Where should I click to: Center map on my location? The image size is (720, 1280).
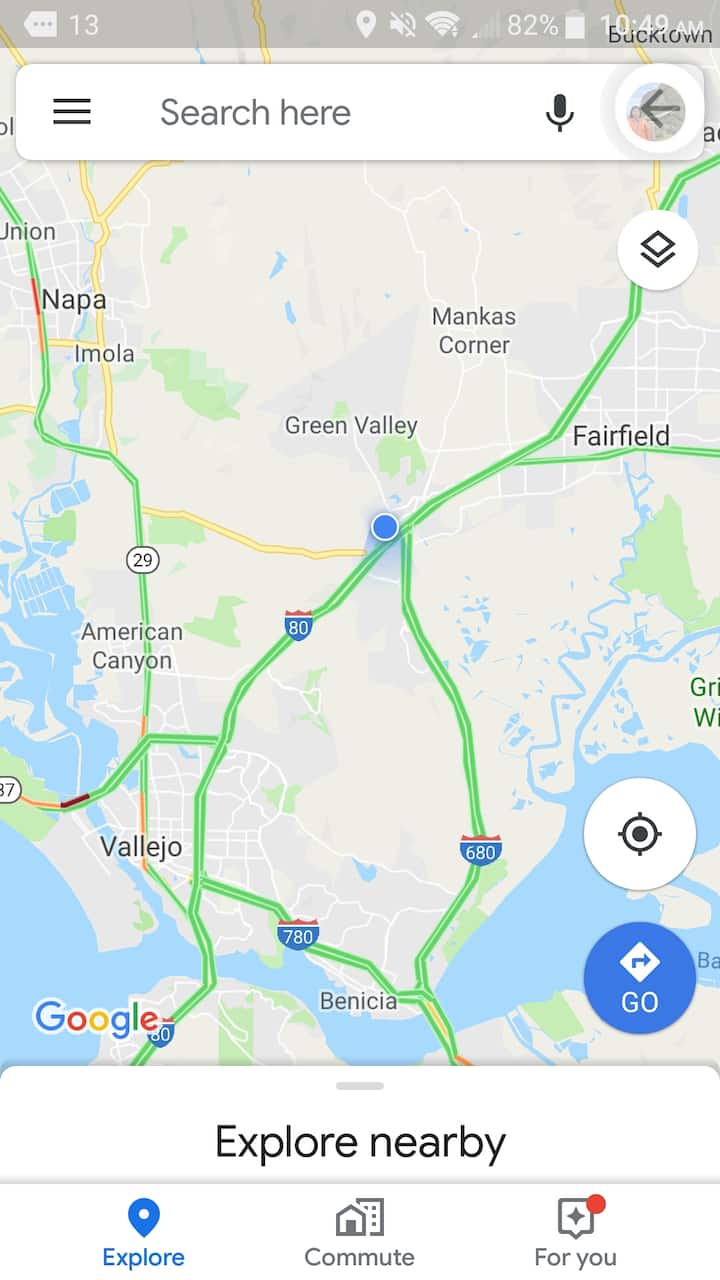click(640, 834)
